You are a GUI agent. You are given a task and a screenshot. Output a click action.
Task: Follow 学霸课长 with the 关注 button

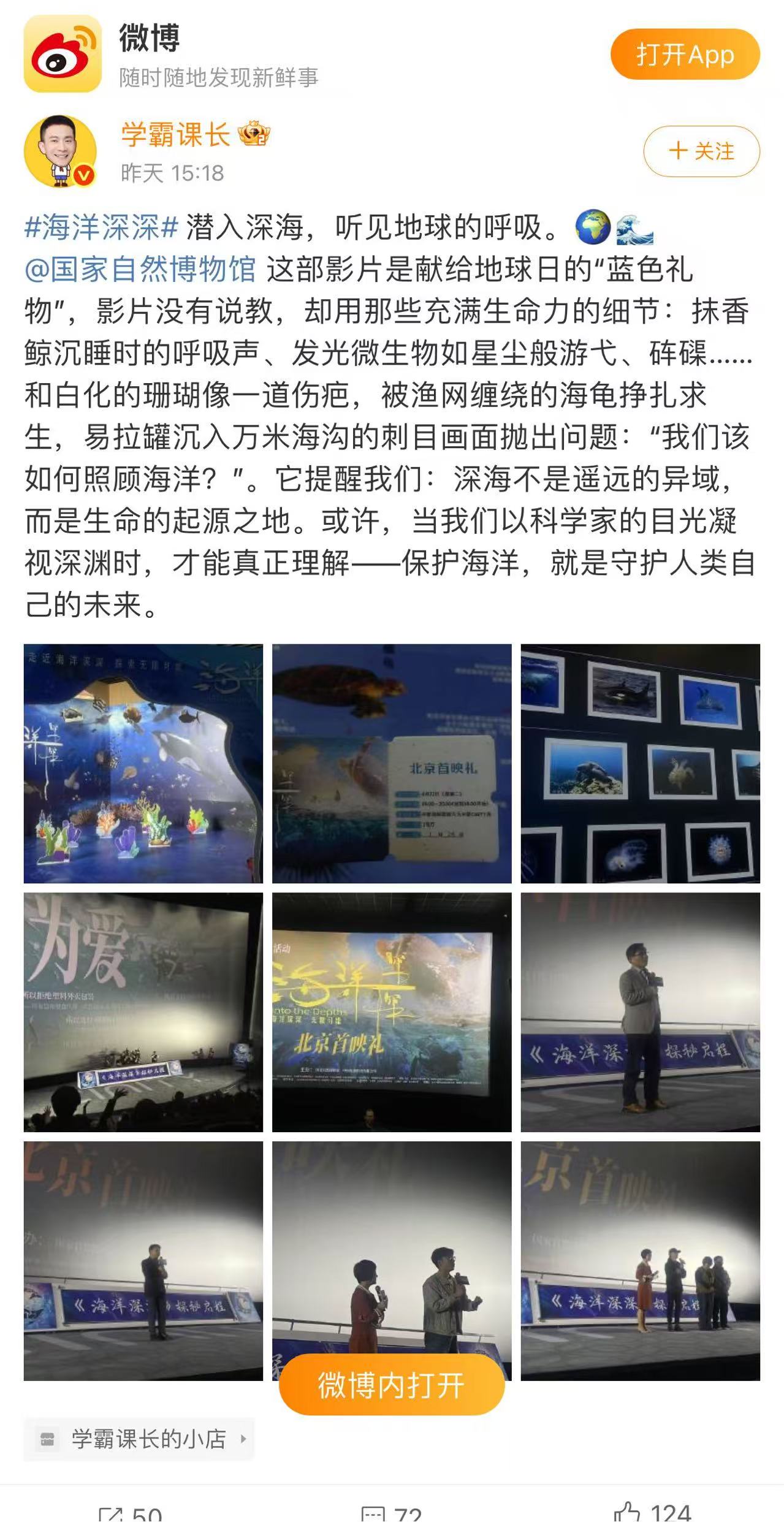pos(701,151)
